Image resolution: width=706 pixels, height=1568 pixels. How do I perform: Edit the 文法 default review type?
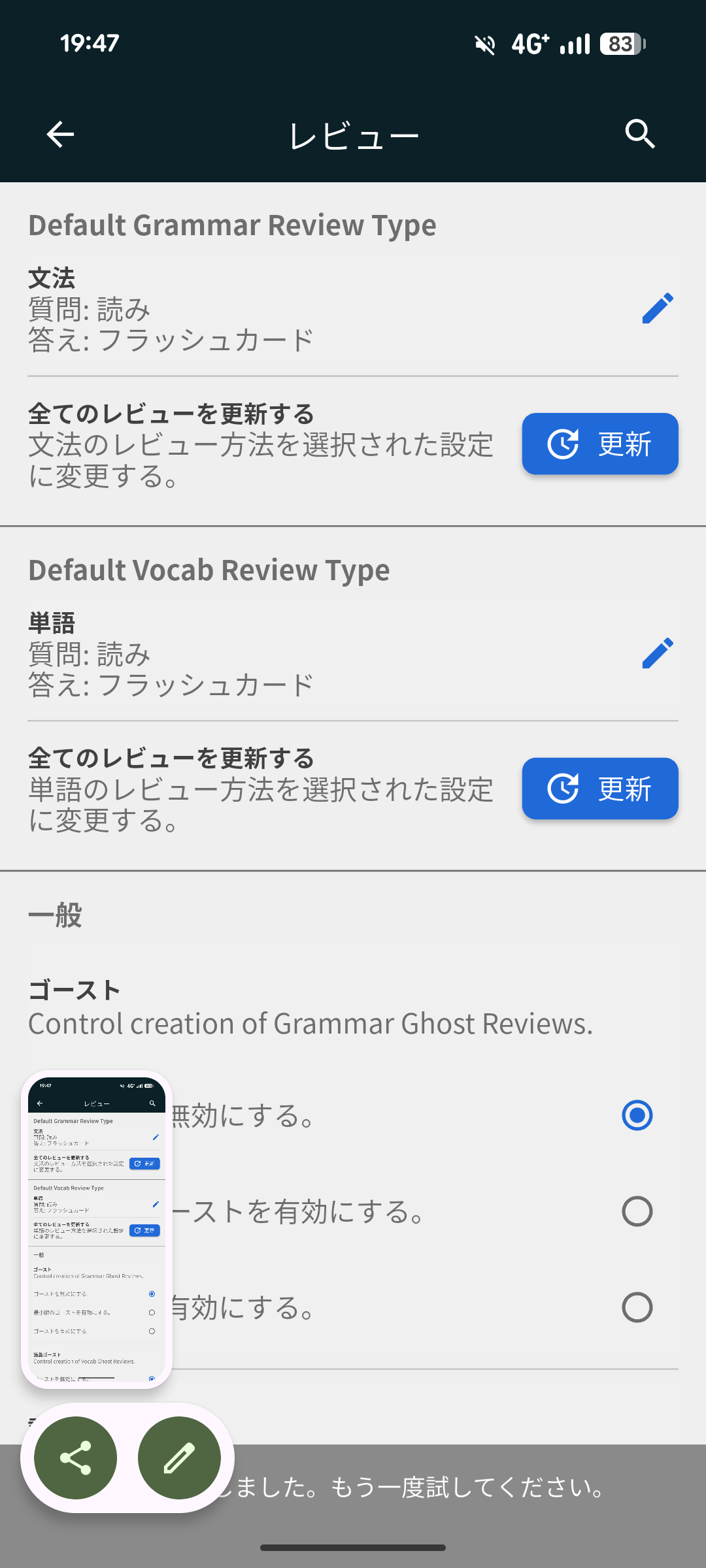coord(657,308)
